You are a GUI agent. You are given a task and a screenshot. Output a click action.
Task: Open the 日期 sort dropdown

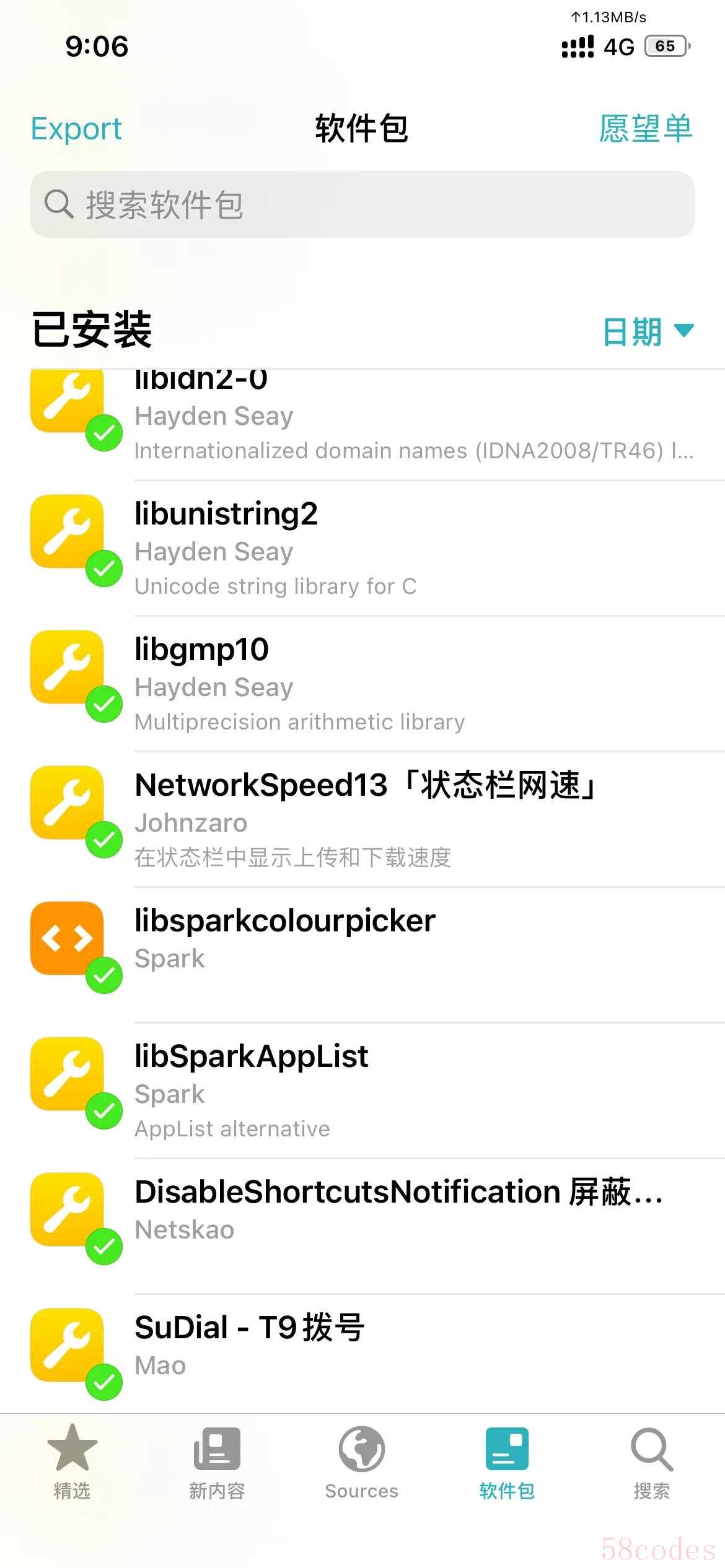(647, 331)
